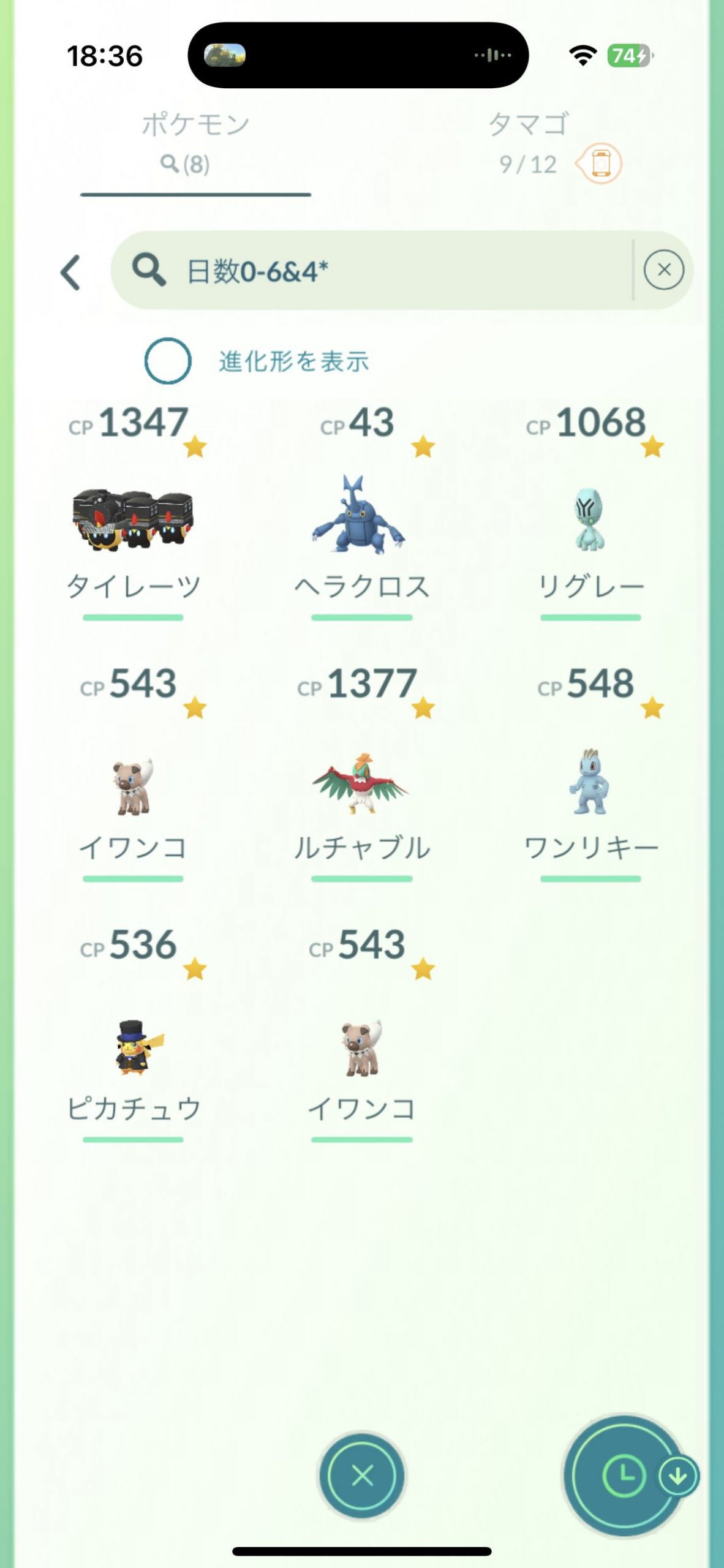Select リグレー with CP 1068

coord(590,521)
